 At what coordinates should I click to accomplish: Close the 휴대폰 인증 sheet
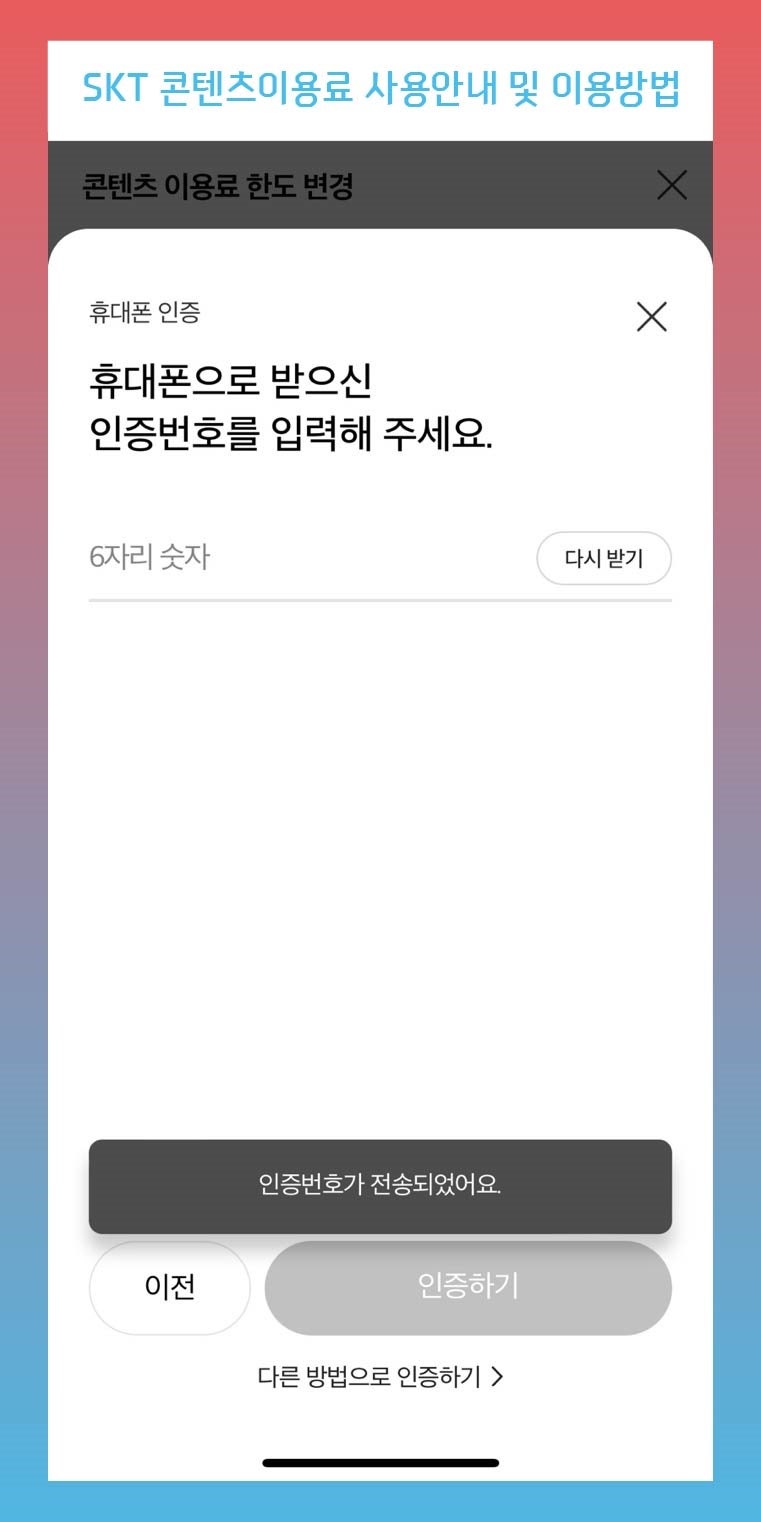coord(651,317)
